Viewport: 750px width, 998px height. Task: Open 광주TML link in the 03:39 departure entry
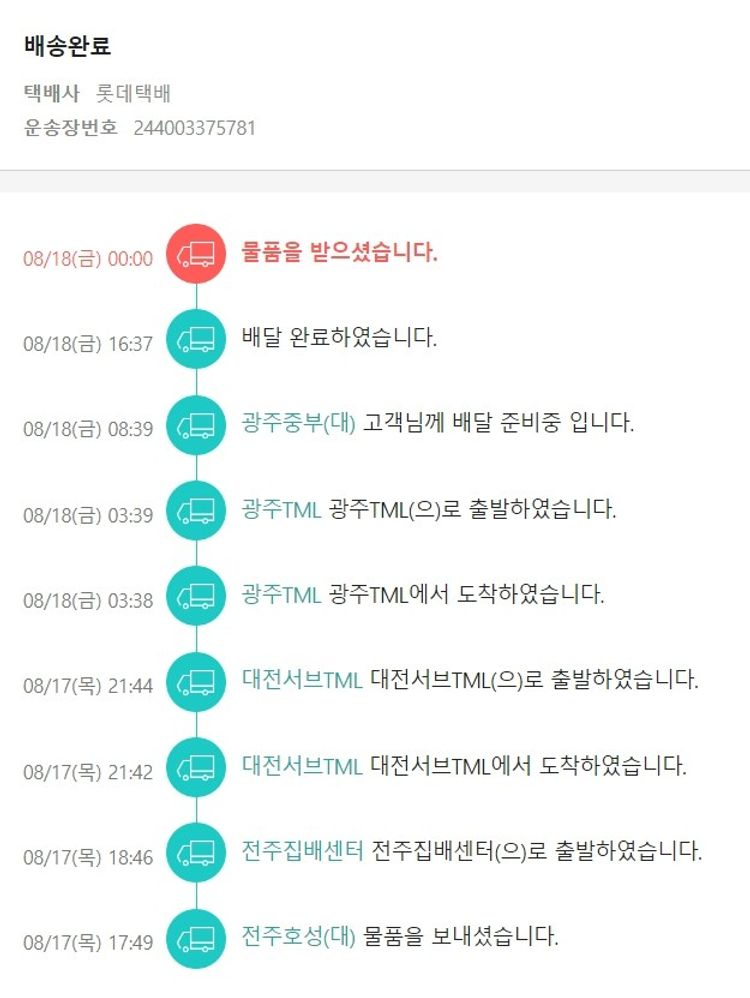tap(281, 509)
